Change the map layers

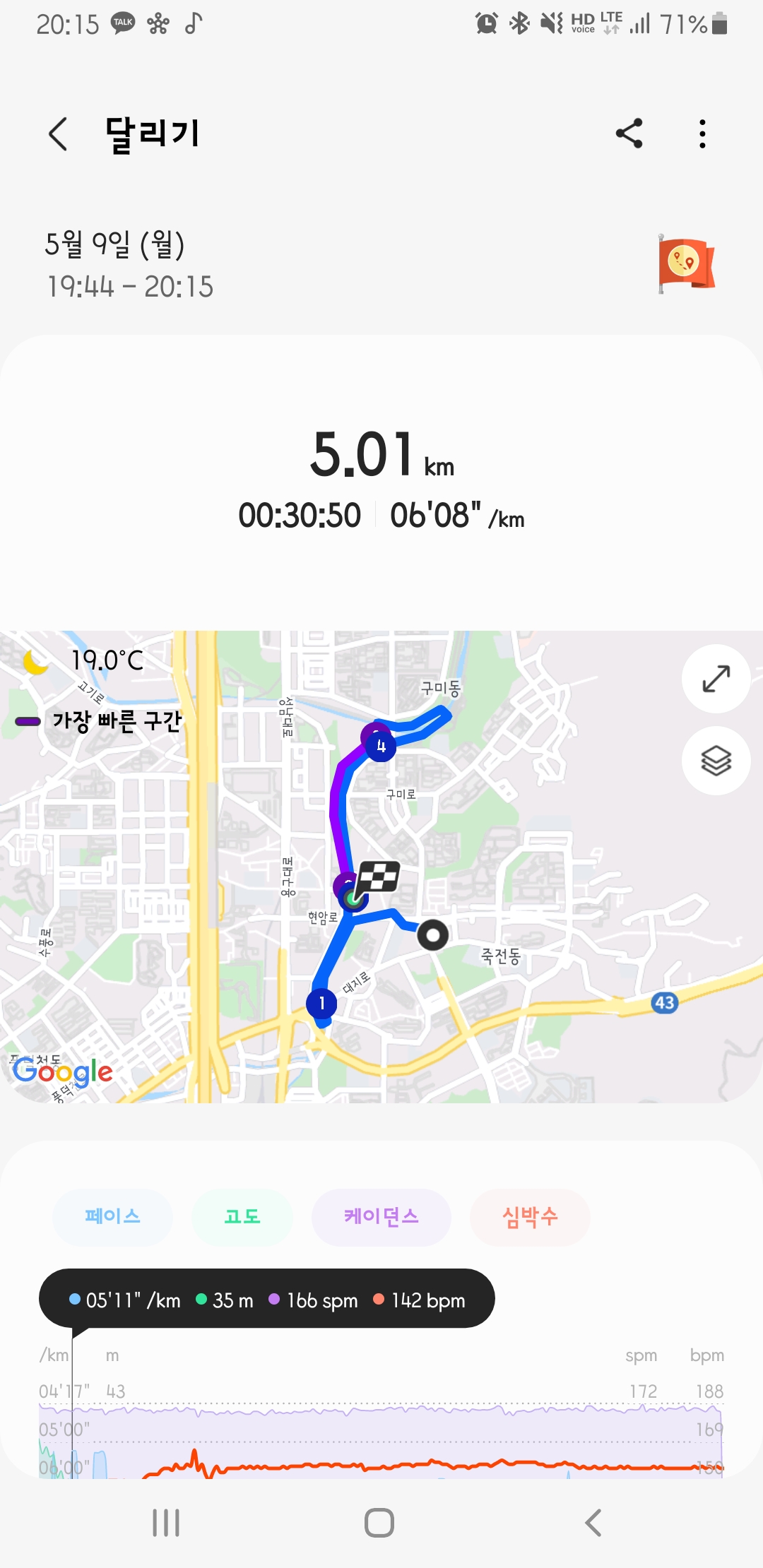716,761
